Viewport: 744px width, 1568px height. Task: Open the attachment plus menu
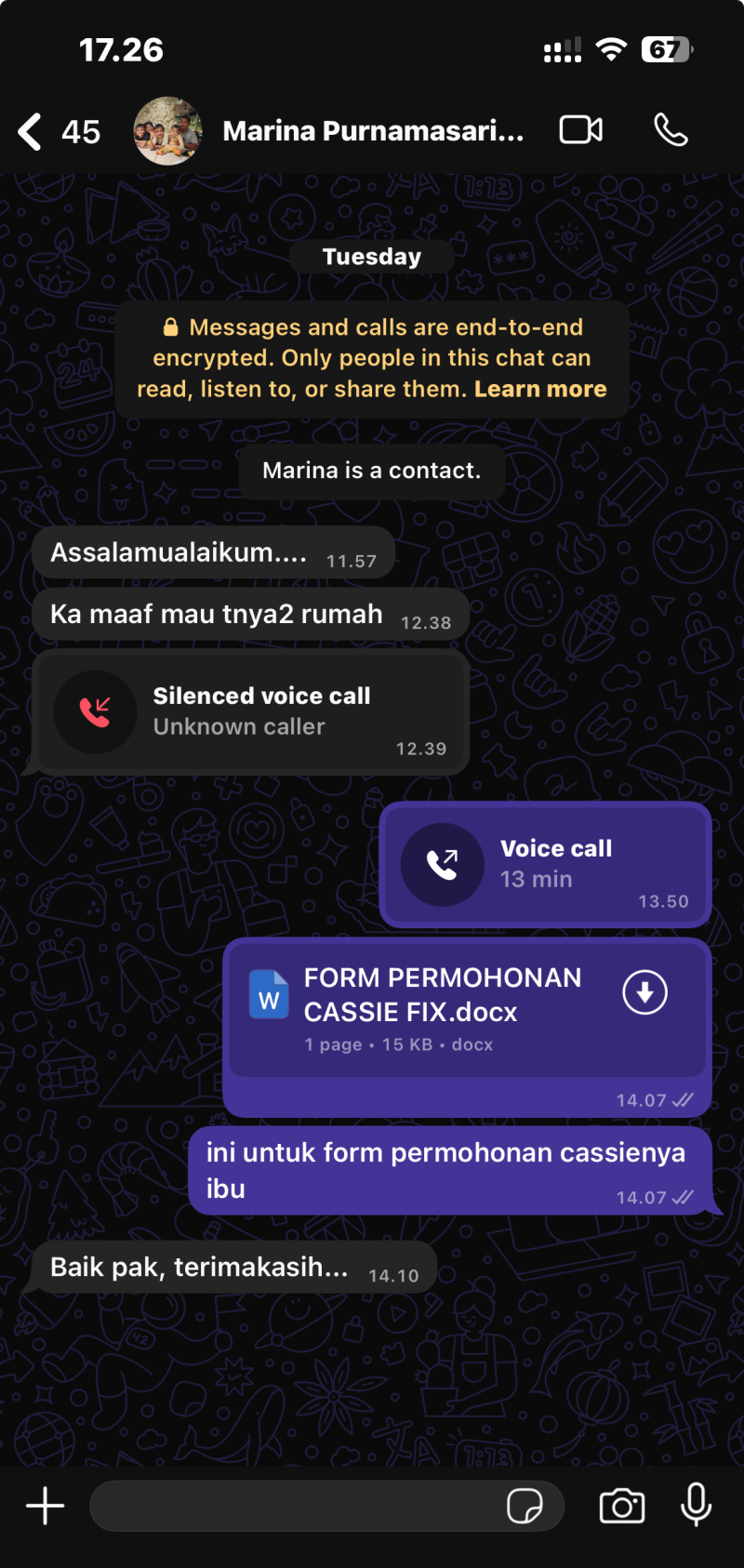coord(45,1506)
